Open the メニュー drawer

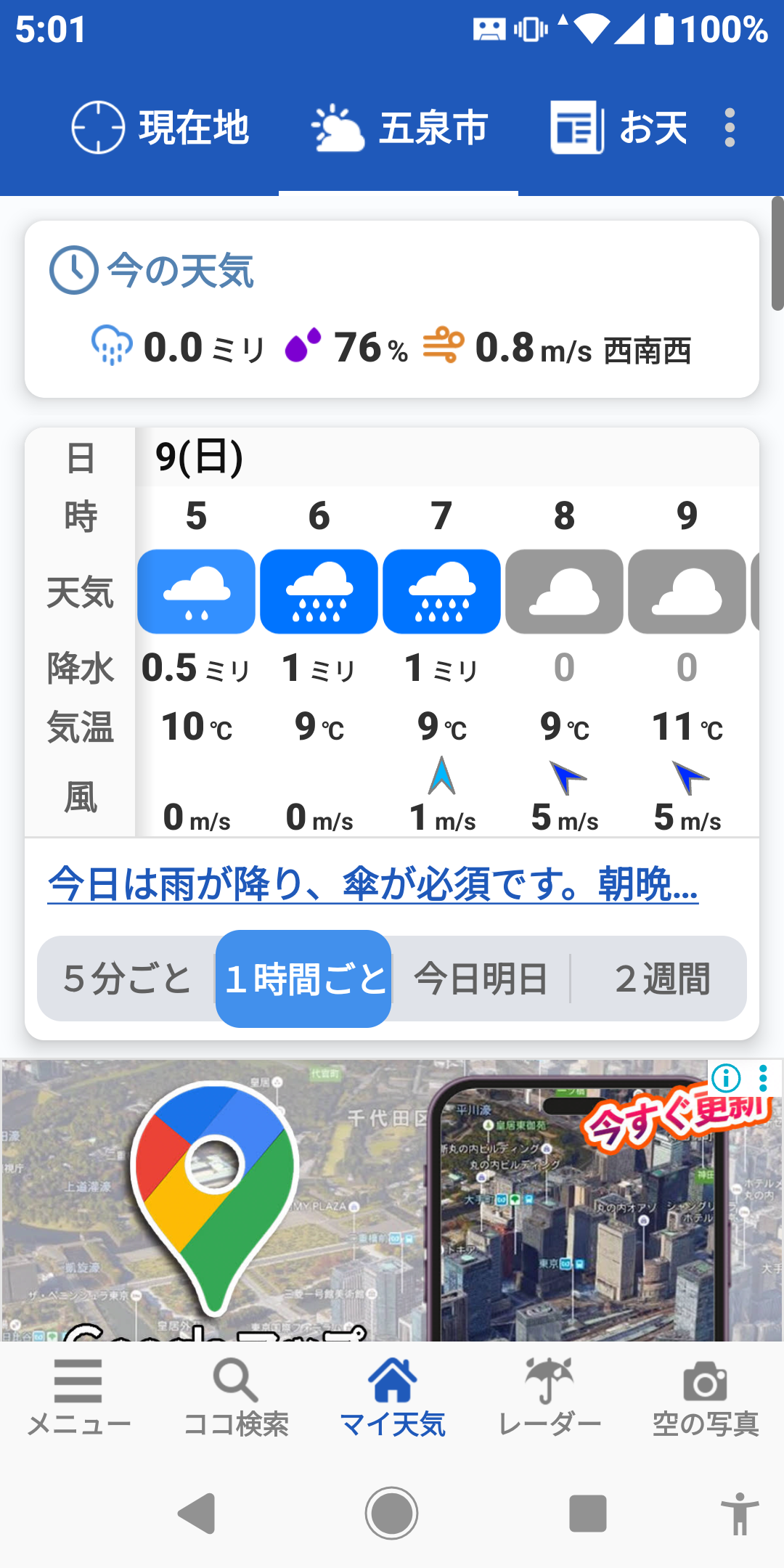(78, 1397)
